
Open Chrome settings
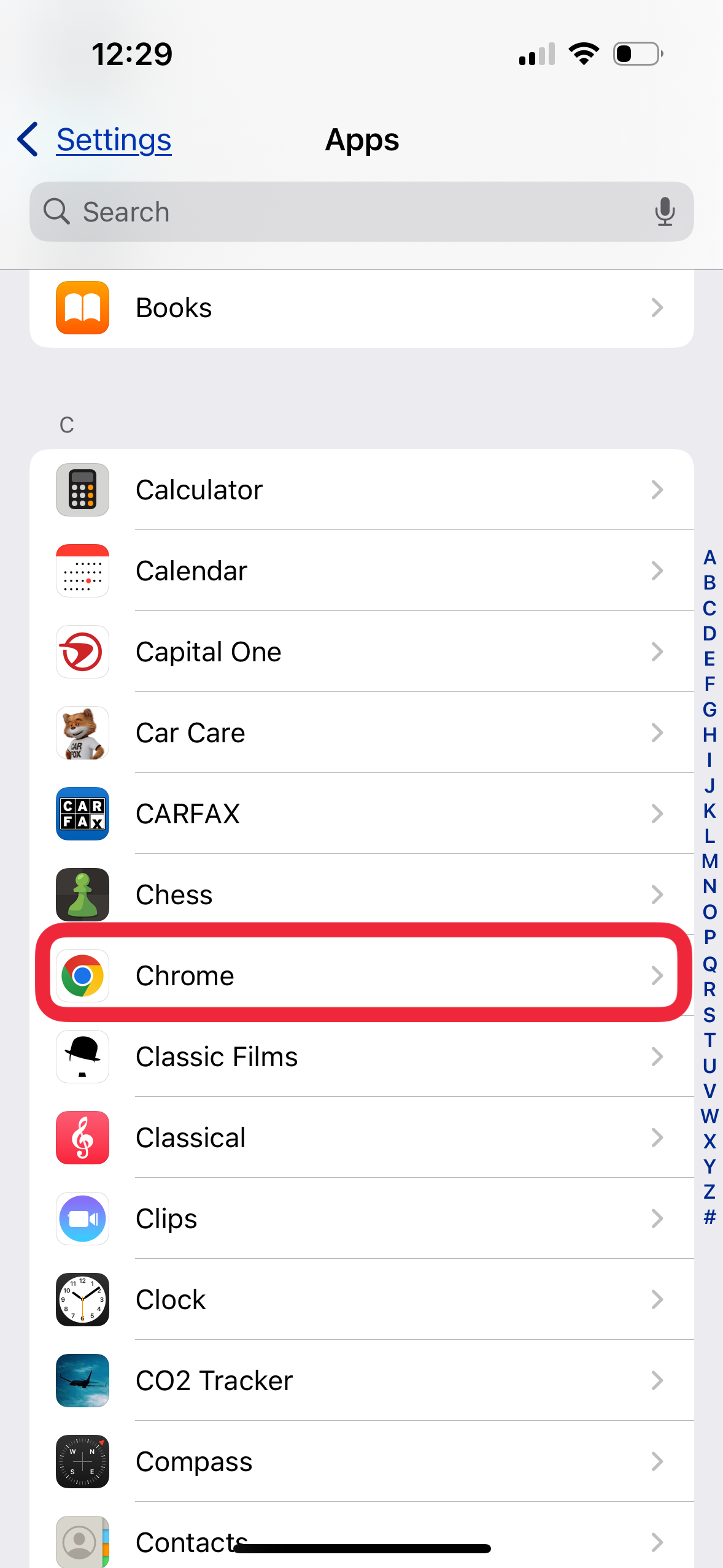coord(361,975)
